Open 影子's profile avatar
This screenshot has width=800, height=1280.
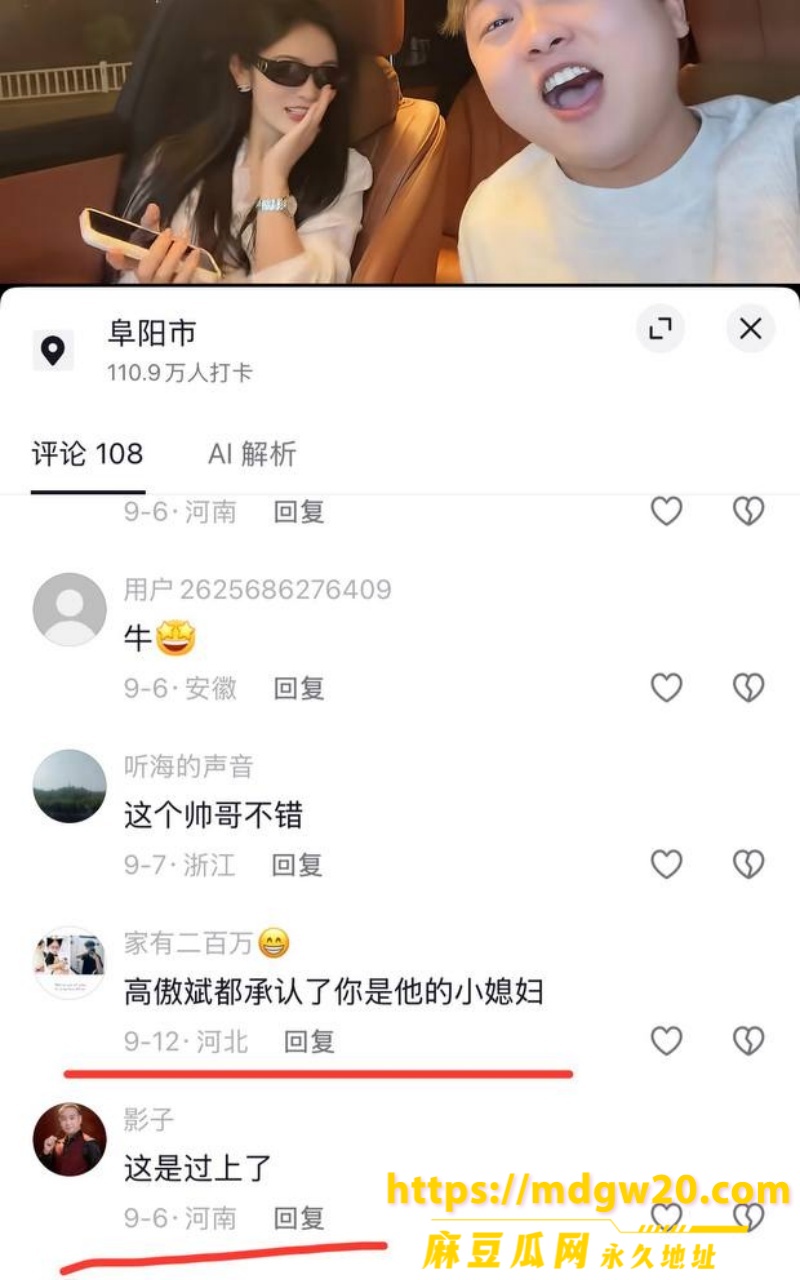point(70,1139)
